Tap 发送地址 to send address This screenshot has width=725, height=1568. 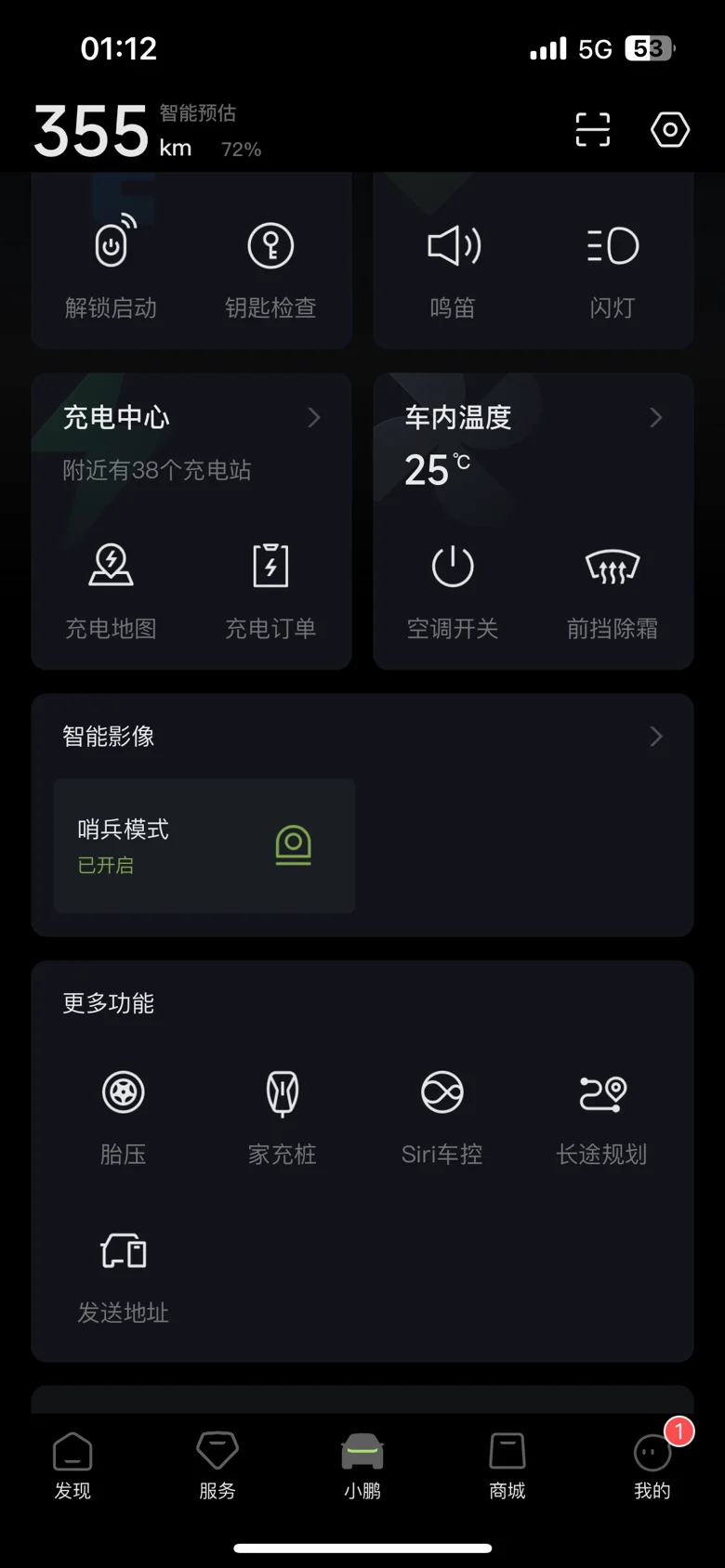click(x=123, y=1276)
